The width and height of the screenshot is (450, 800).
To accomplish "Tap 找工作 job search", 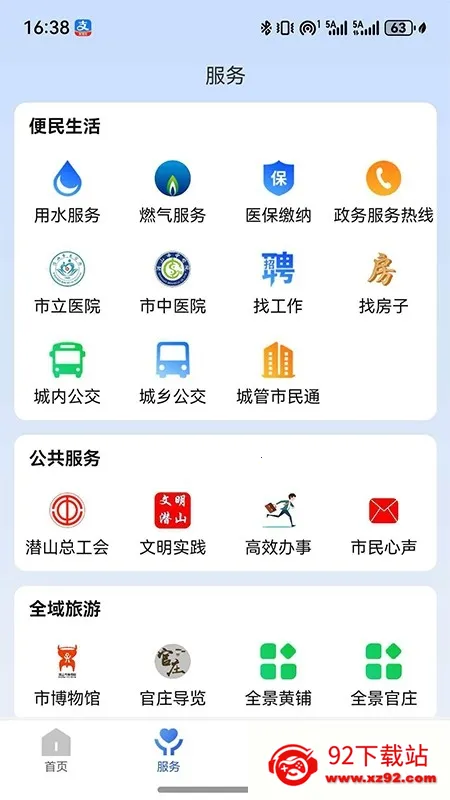I will [x=278, y=283].
